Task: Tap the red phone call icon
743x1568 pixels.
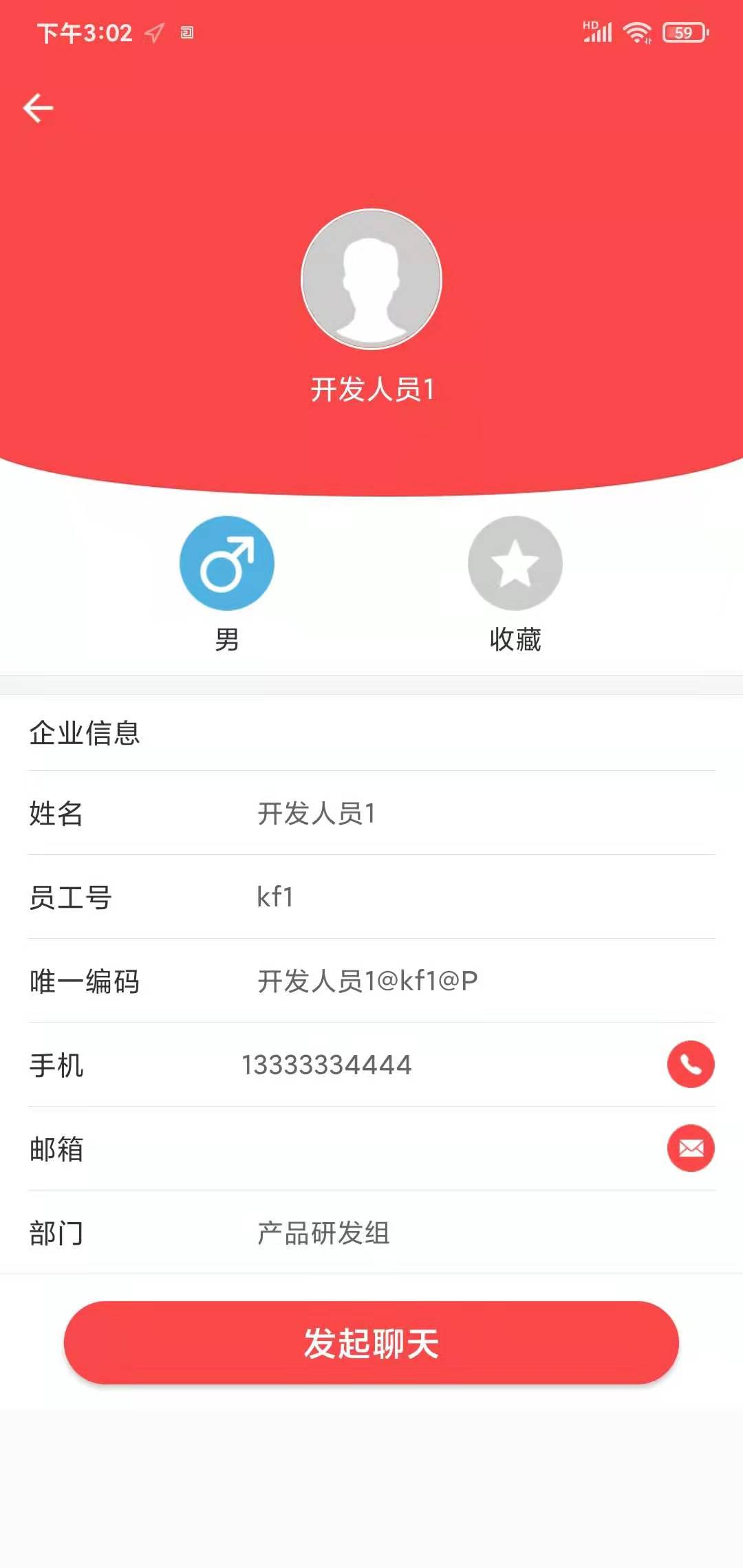Action: click(690, 1063)
